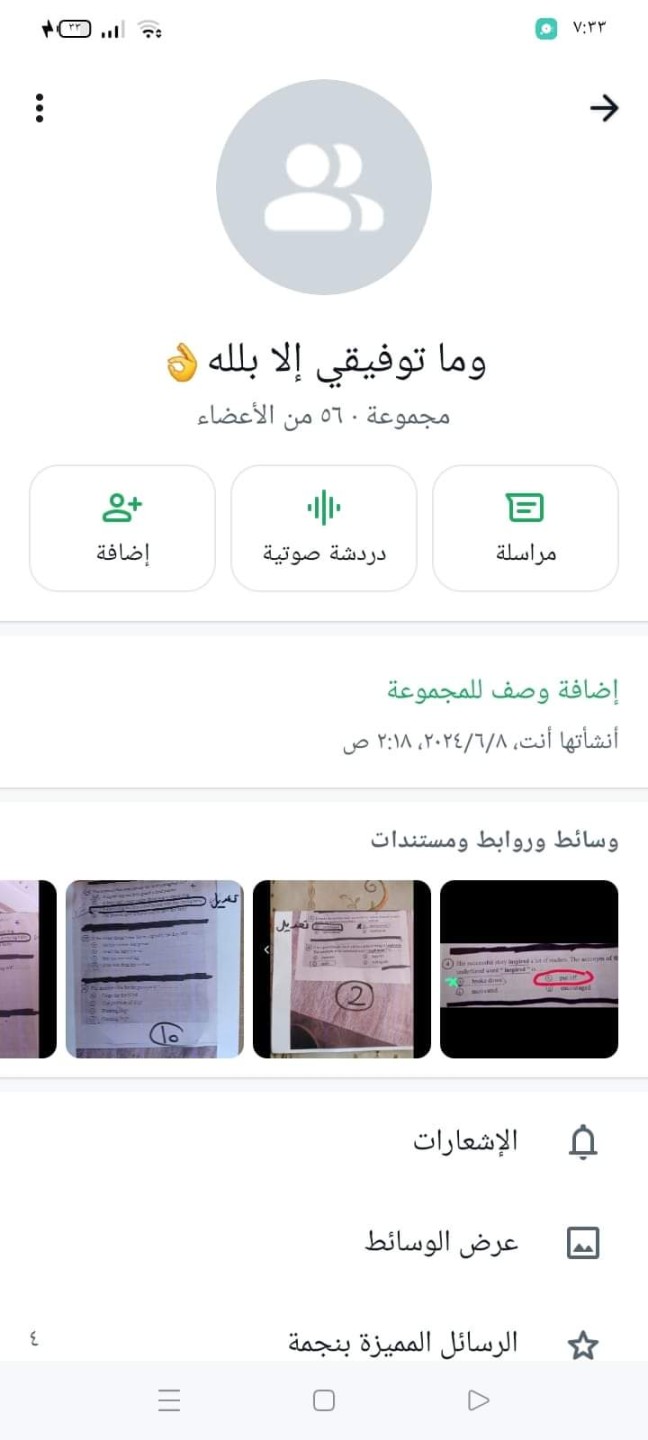648x1440 pixels.
Task: Open وسائط وروابط ومستندات media section
Action: [494, 839]
